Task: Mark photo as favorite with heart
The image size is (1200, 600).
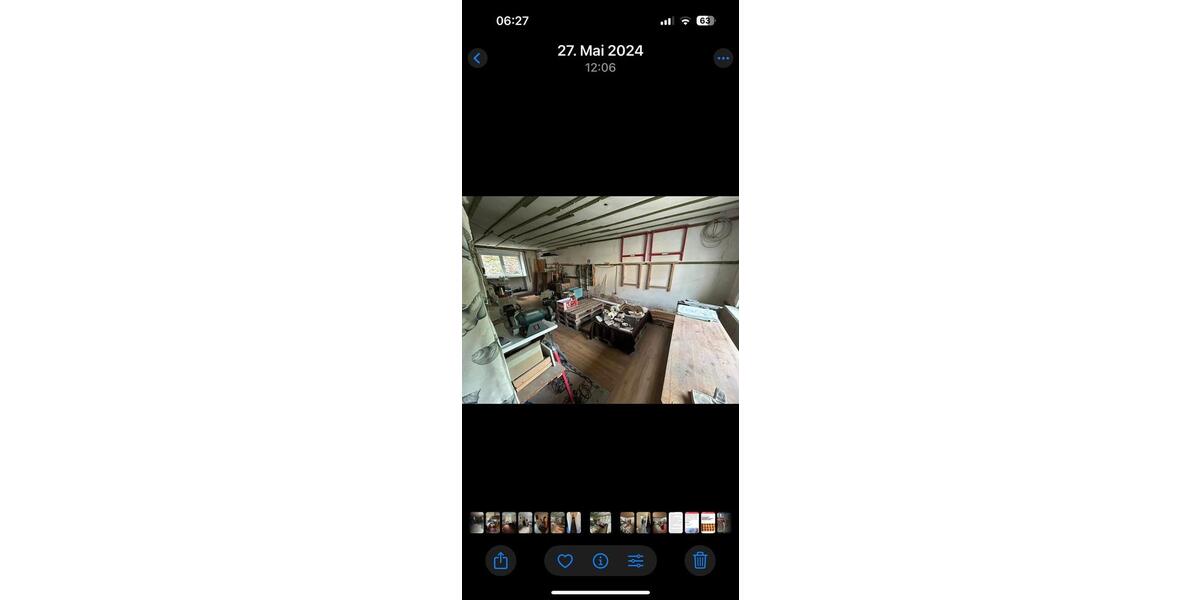Action: [x=565, y=561]
